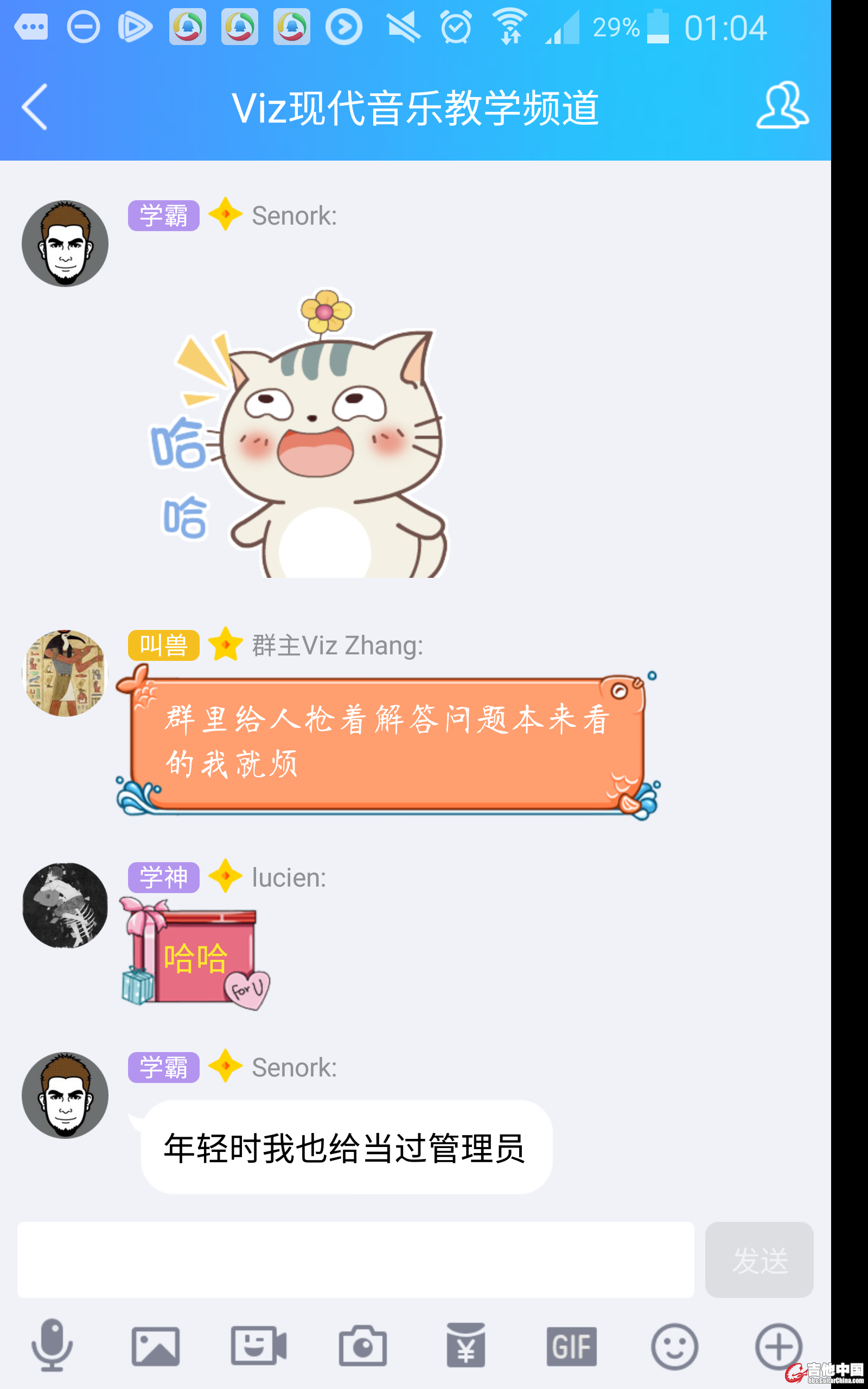The height and width of the screenshot is (1389, 868).
Task: Tap the message input field
Action: coord(355,1259)
